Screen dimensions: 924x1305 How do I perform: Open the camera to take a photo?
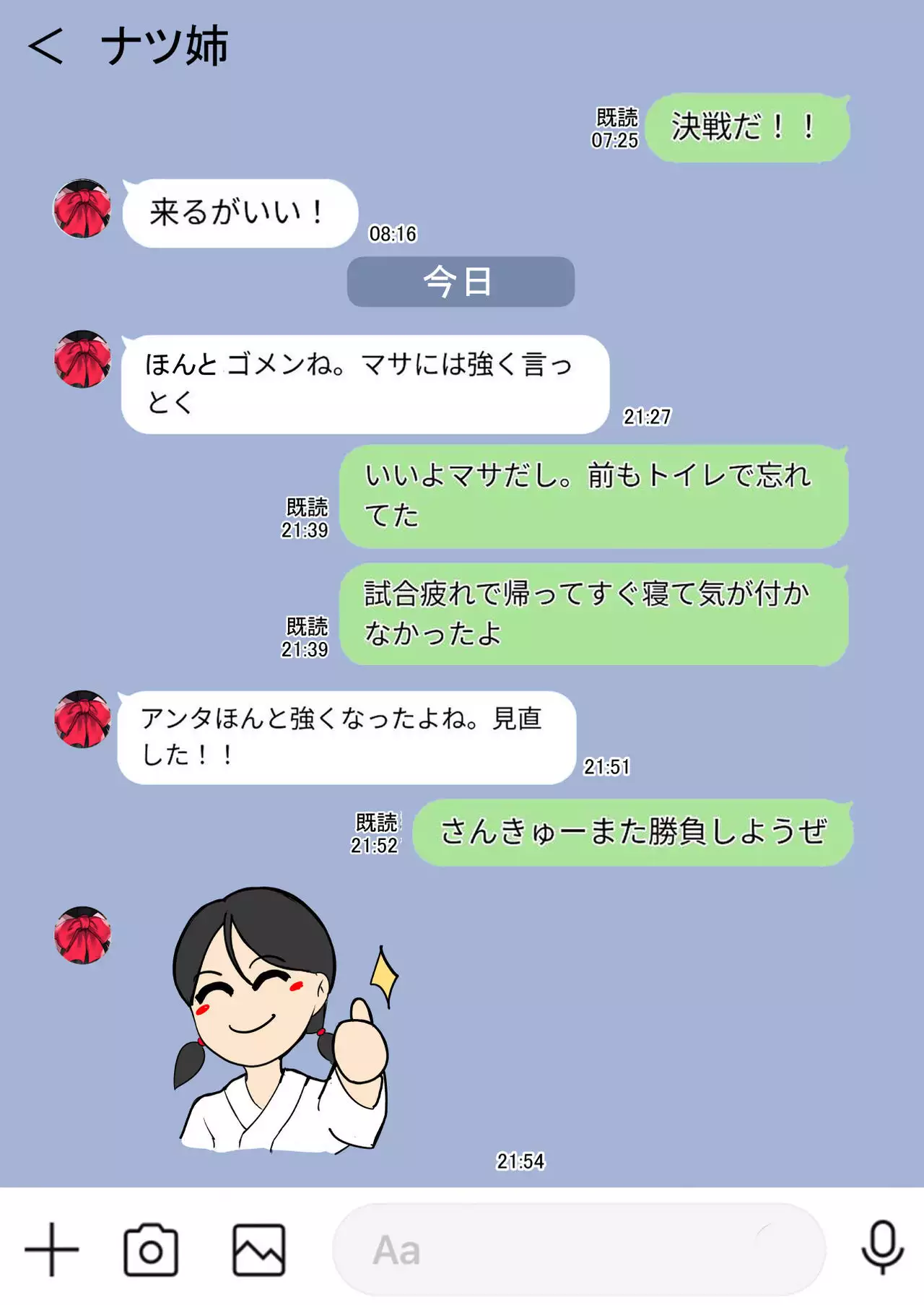tap(150, 1249)
